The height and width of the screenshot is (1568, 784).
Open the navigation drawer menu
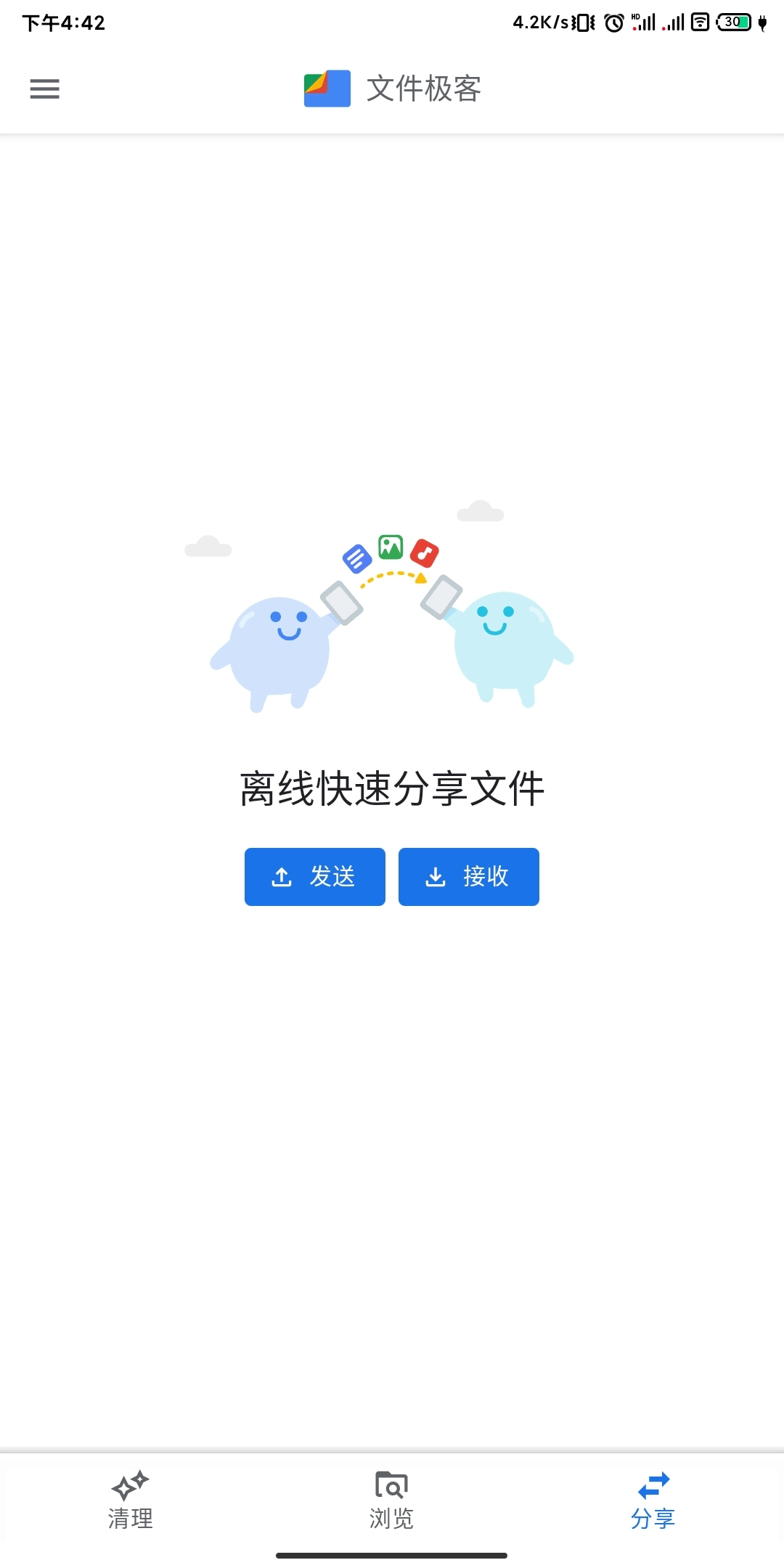pos(44,89)
